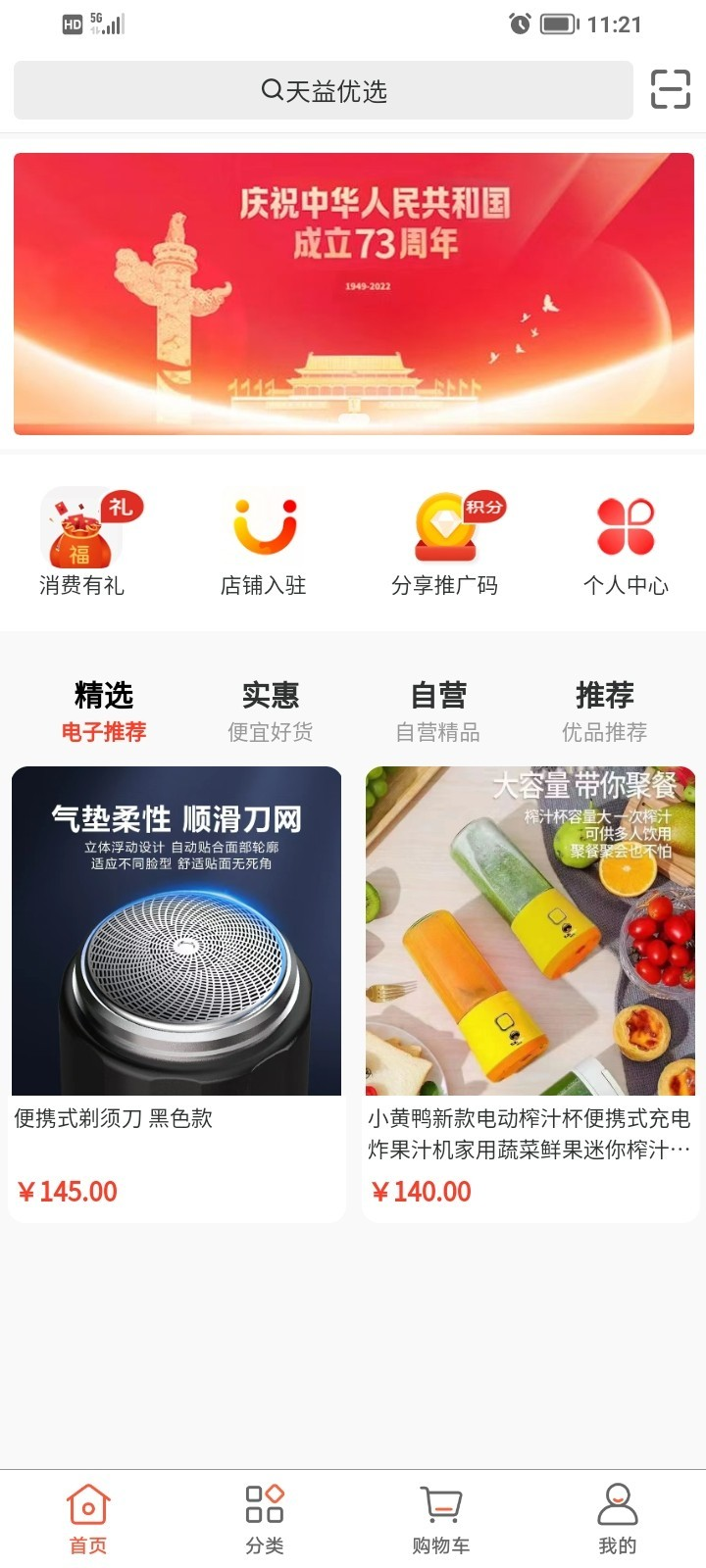The height and width of the screenshot is (1568, 706).
Task: Switch to the 自营 自营精品 tab
Action: (437, 711)
